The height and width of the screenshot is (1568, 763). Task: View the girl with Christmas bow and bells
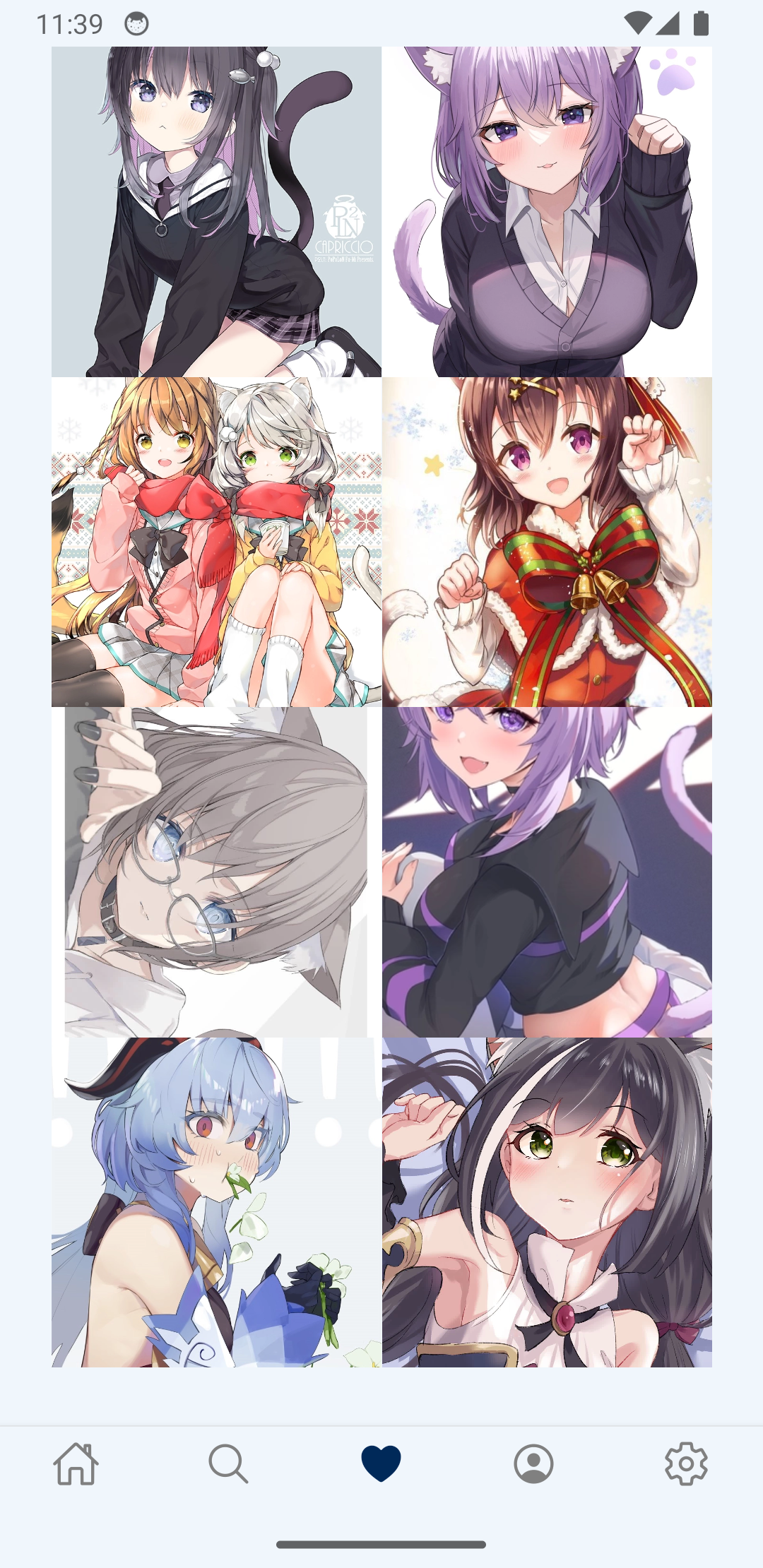click(x=547, y=542)
